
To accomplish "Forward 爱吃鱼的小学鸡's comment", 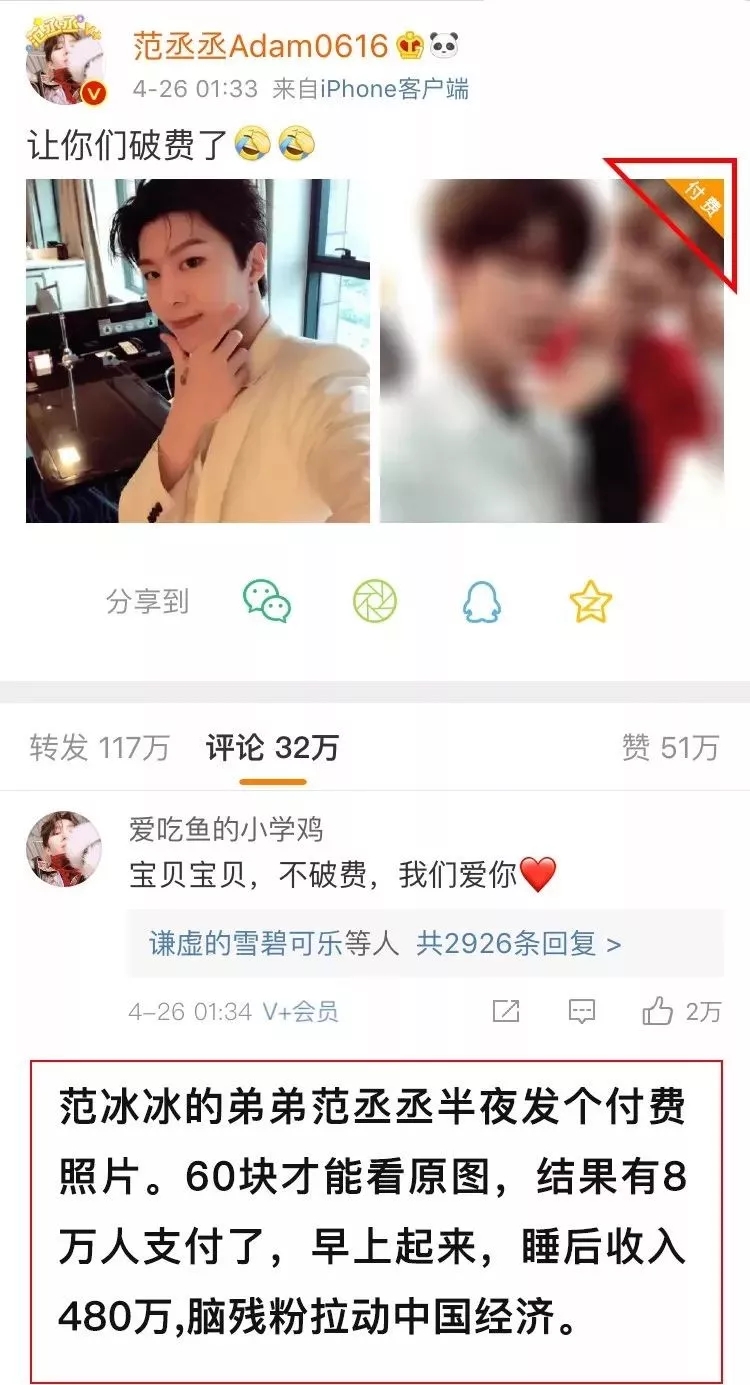I will [x=506, y=1011].
